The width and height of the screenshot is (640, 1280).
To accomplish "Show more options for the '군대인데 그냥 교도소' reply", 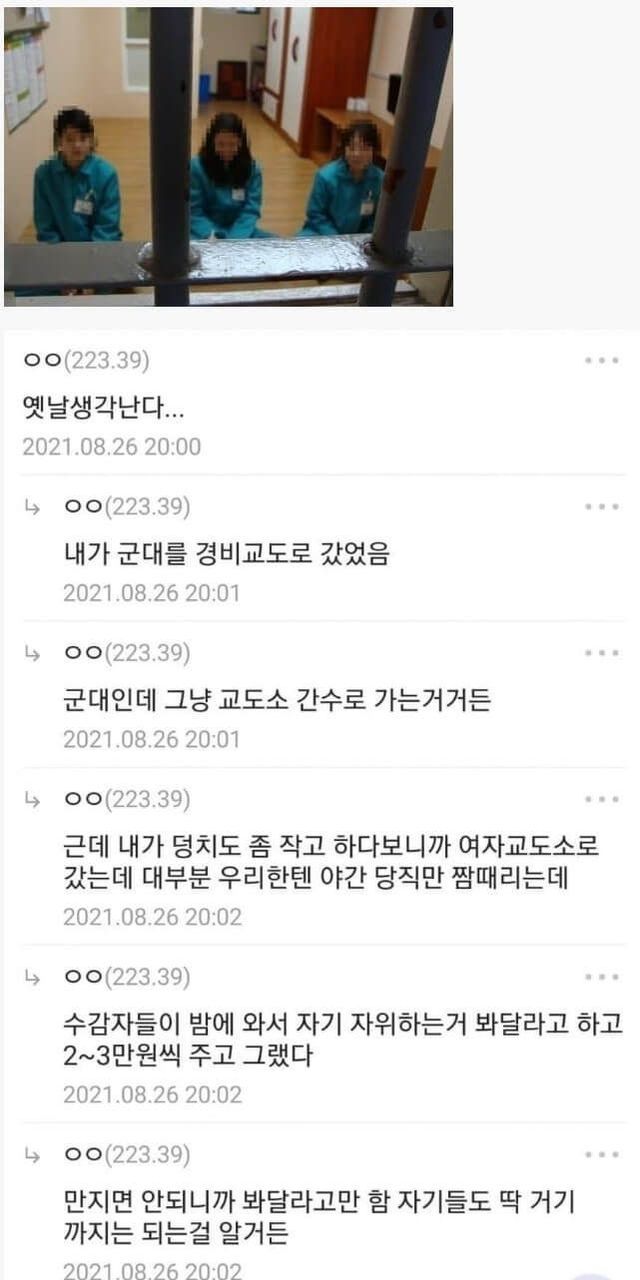I will tap(602, 653).
